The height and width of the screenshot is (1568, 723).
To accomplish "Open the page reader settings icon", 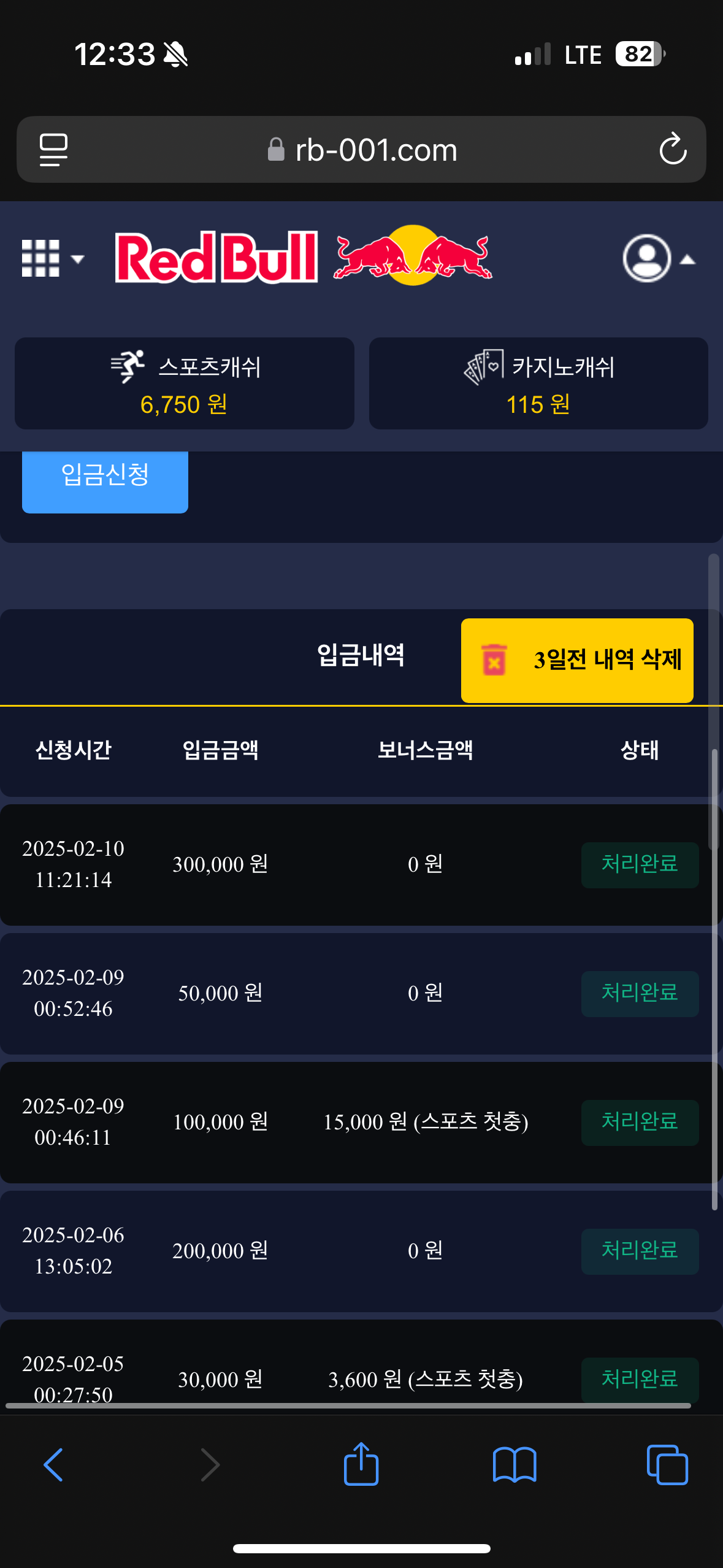I will (x=53, y=149).
